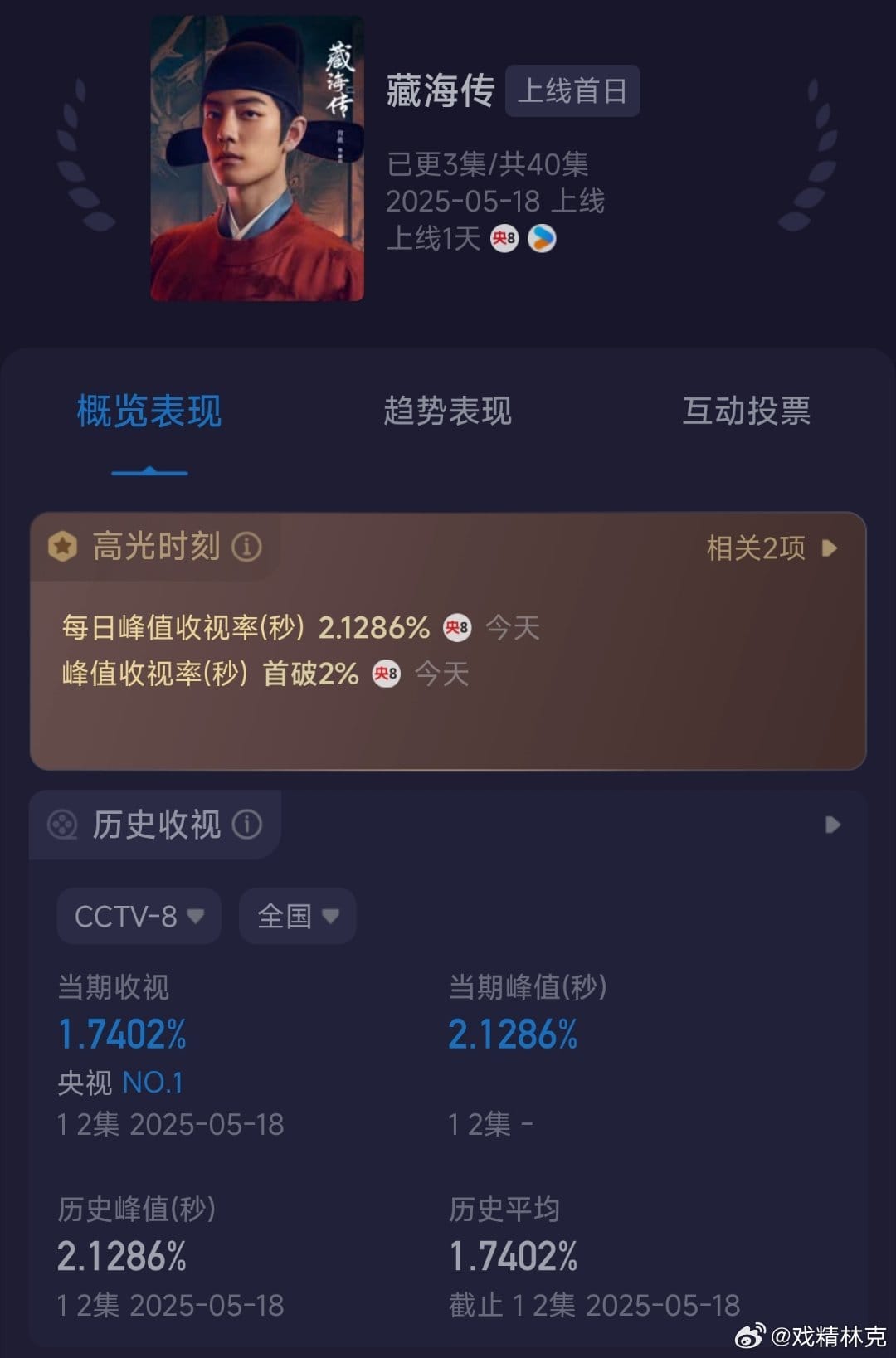Open the 全国 region dropdown
The height and width of the screenshot is (1358, 896).
[297, 916]
